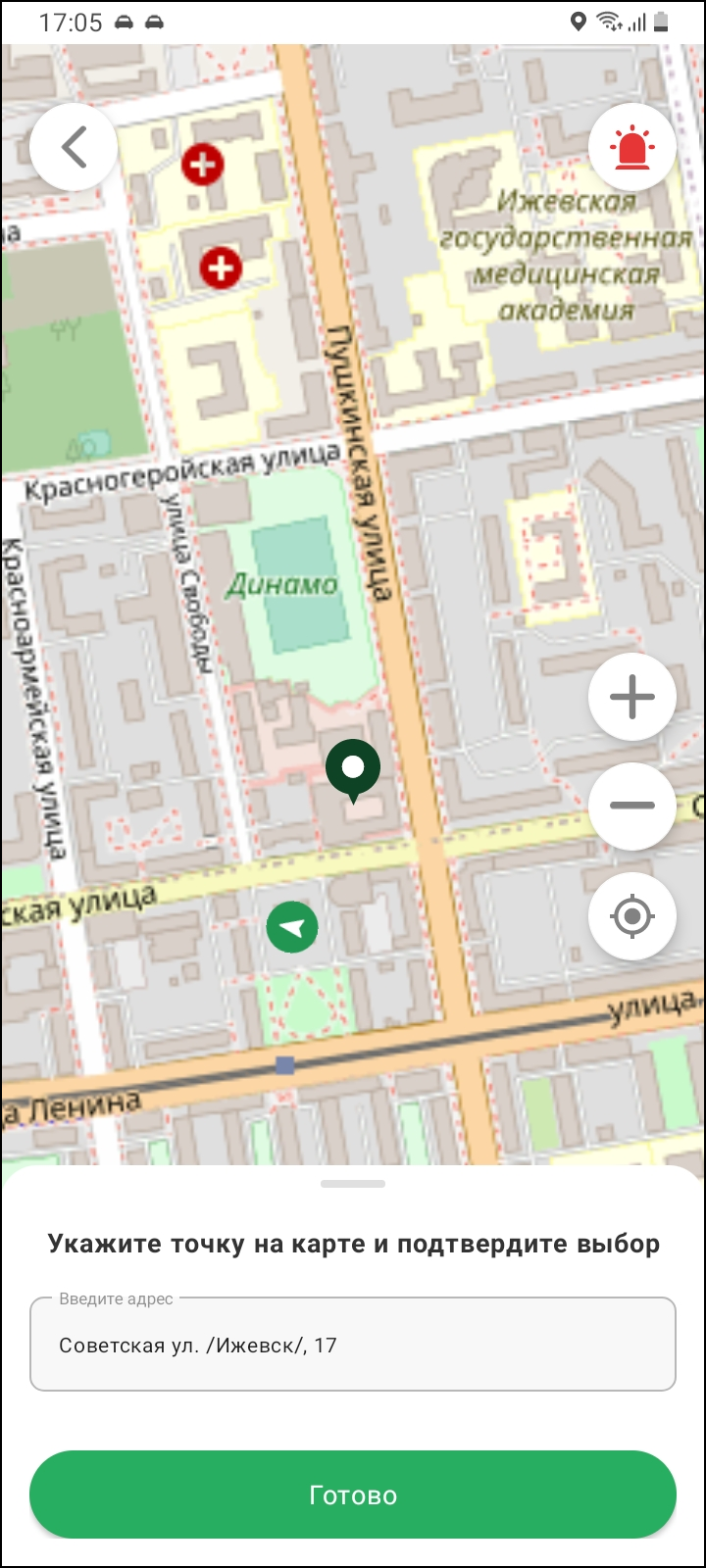Confirm the location with Готово
The width and height of the screenshot is (706, 1568).
coord(353,1494)
